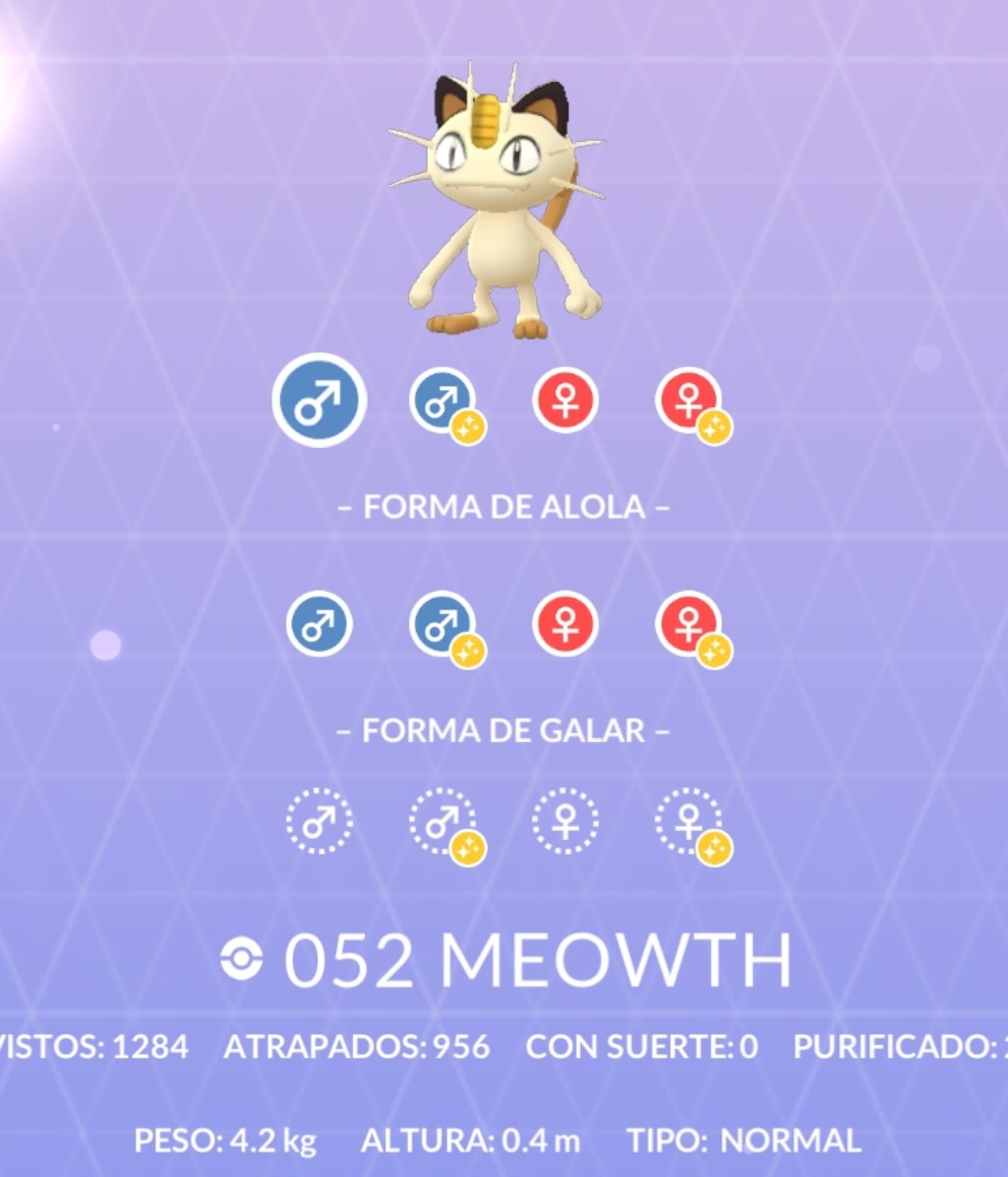
Task: Select the normal male Meowth form
Action: (x=319, y=400)
